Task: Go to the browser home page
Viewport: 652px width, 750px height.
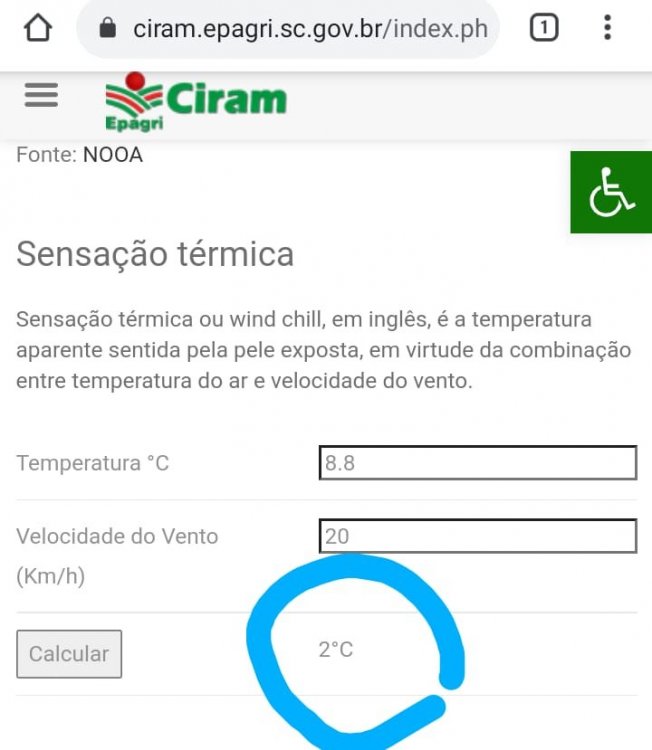Action: coord(37,28)
